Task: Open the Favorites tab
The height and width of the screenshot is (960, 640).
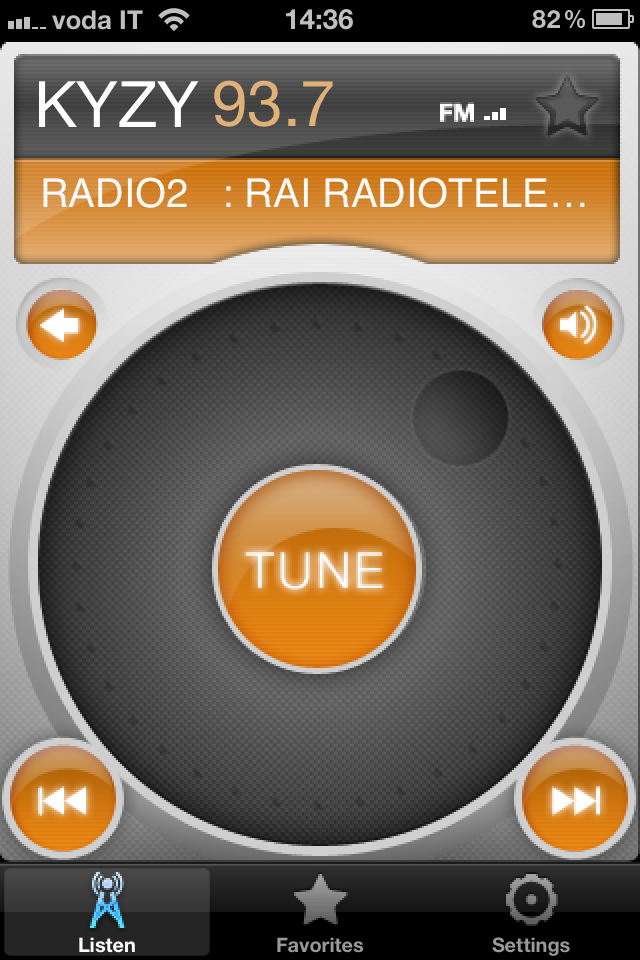Action: pos(320,912)
